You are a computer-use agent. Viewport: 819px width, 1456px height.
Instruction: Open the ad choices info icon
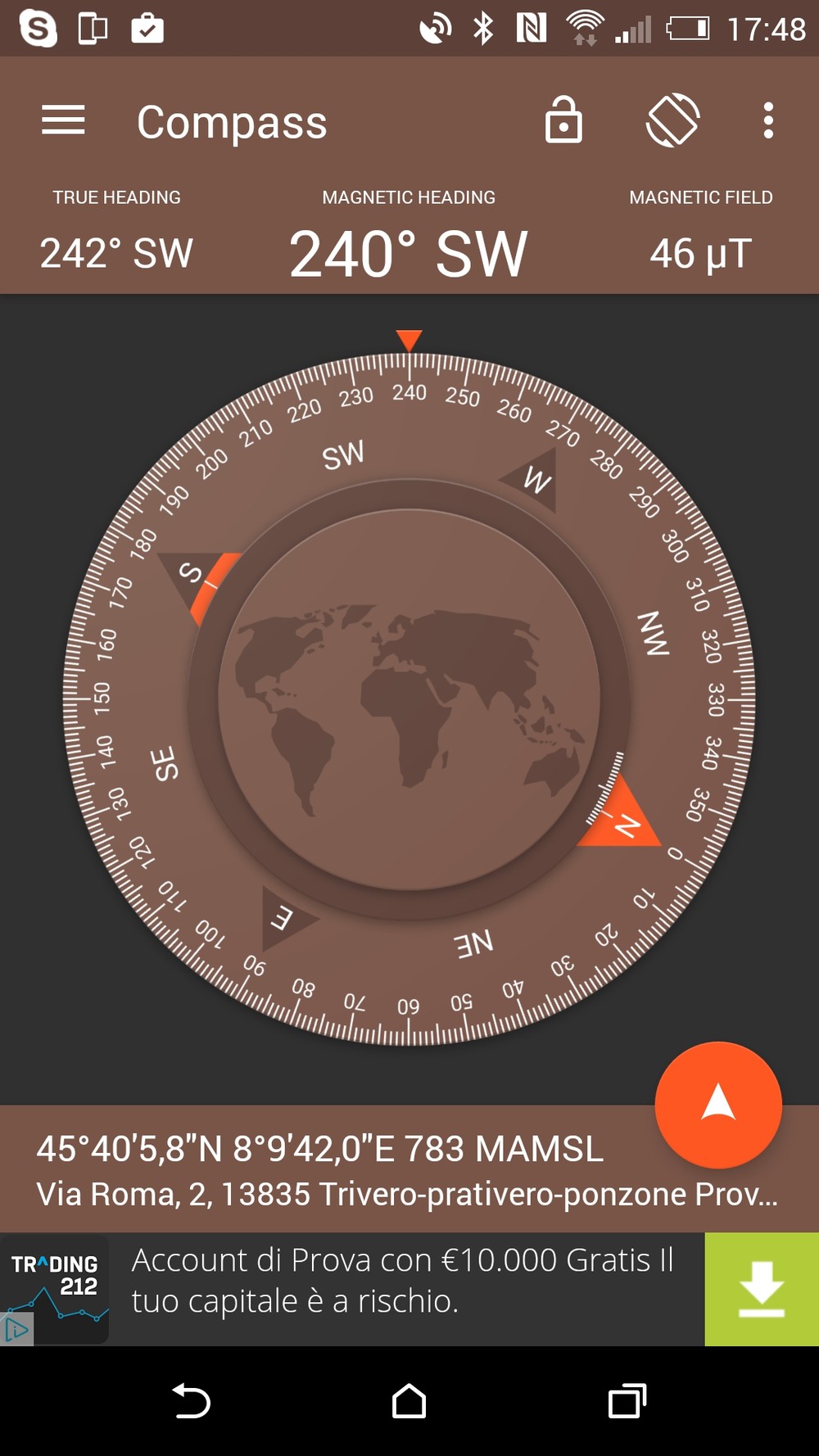16,1328
